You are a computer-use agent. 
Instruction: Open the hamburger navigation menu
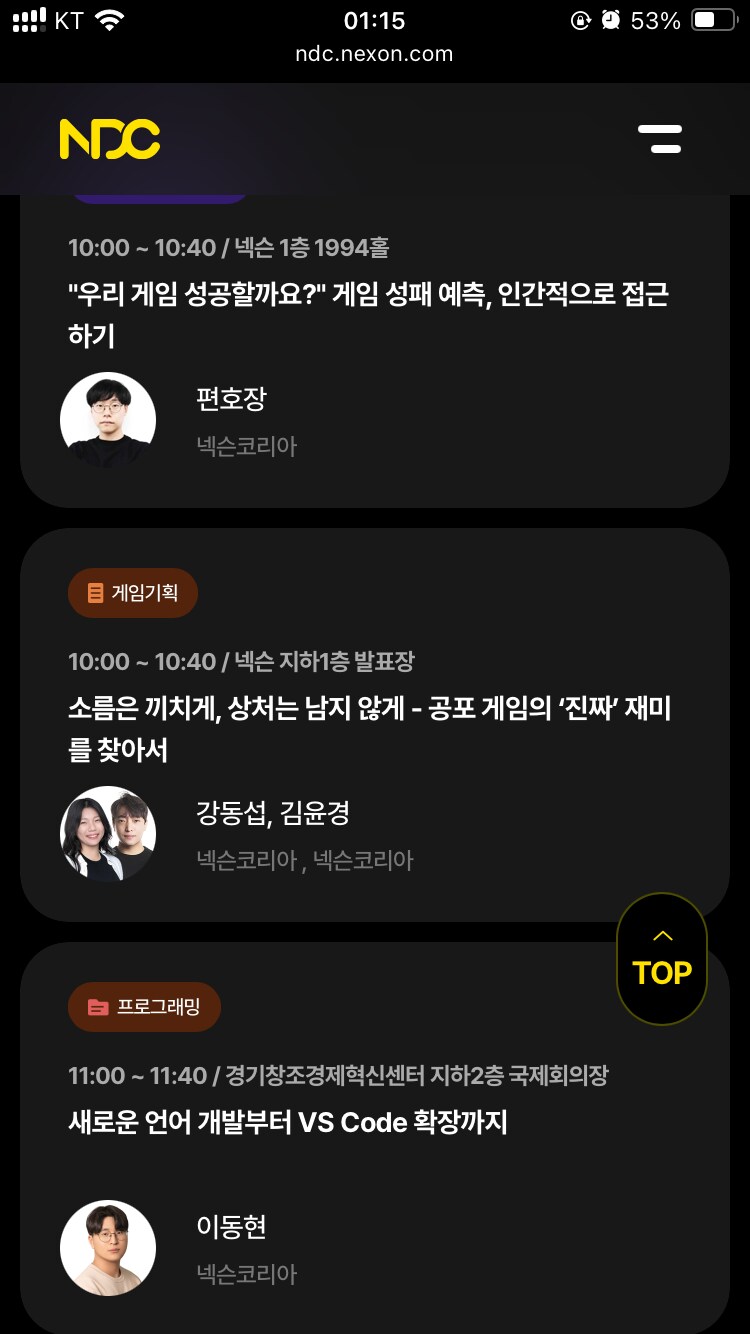(661, 139)
